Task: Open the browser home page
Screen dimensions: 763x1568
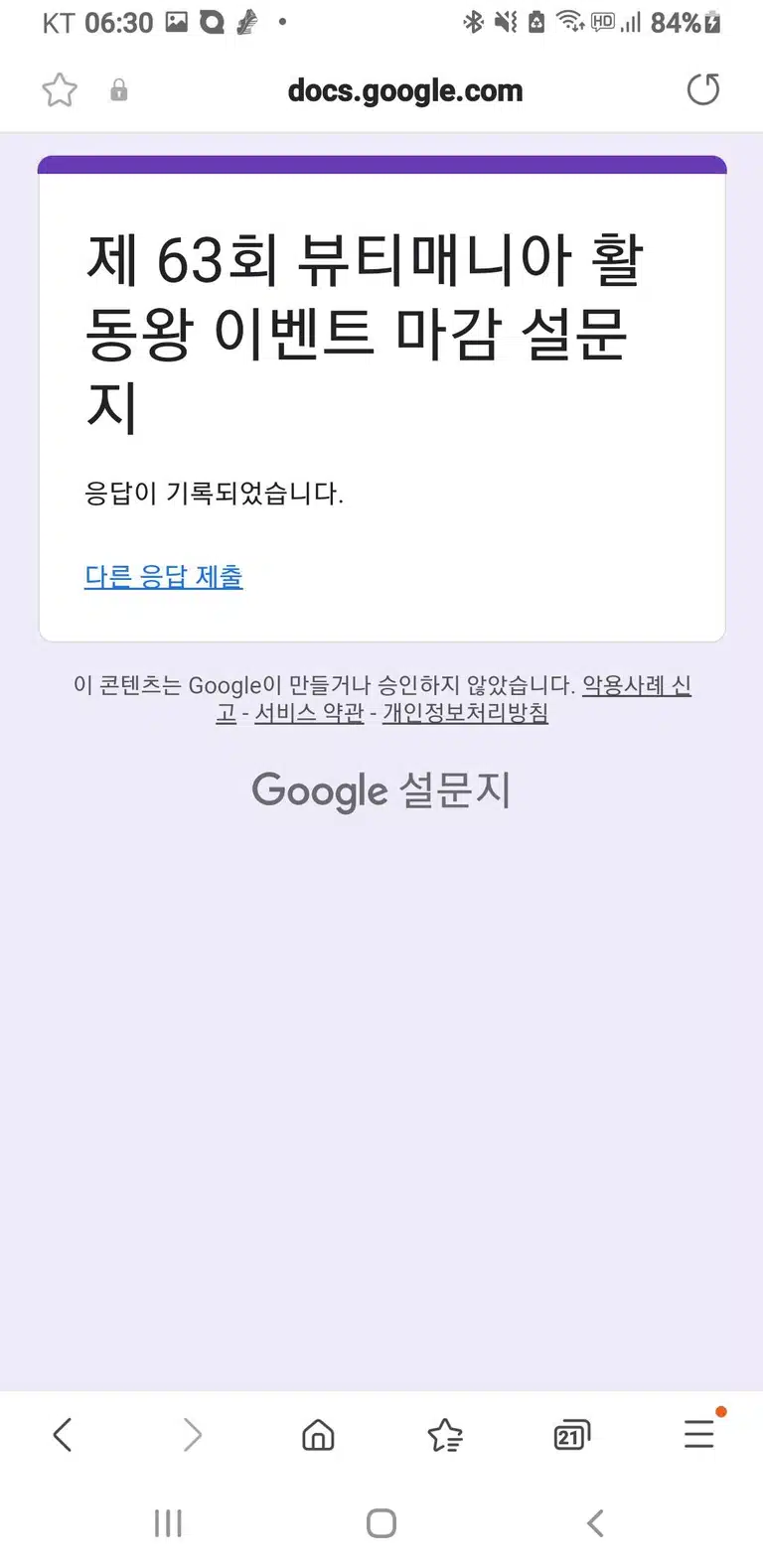Action: (x=318, y=1435)
